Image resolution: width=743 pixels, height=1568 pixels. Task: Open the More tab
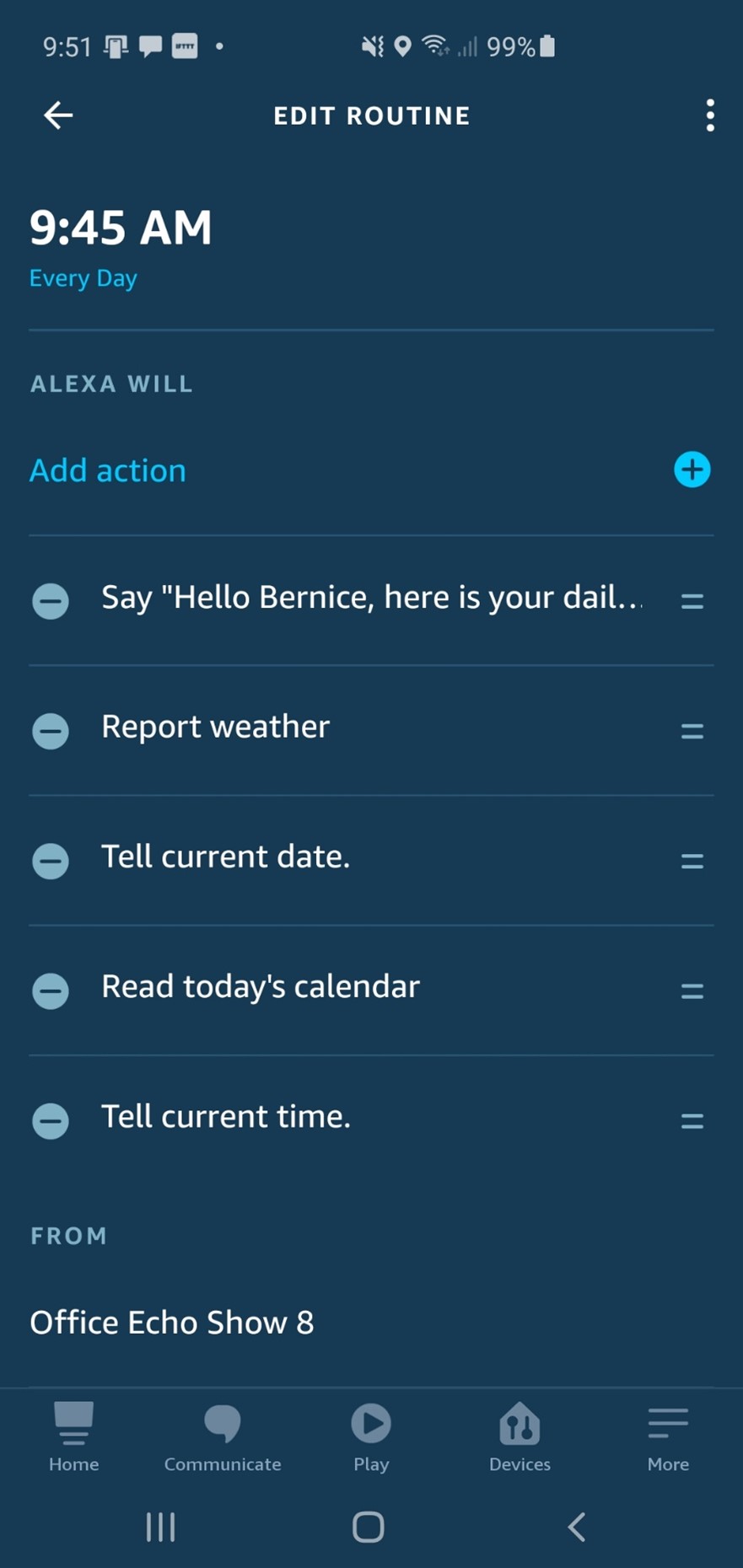(668, 1436)
